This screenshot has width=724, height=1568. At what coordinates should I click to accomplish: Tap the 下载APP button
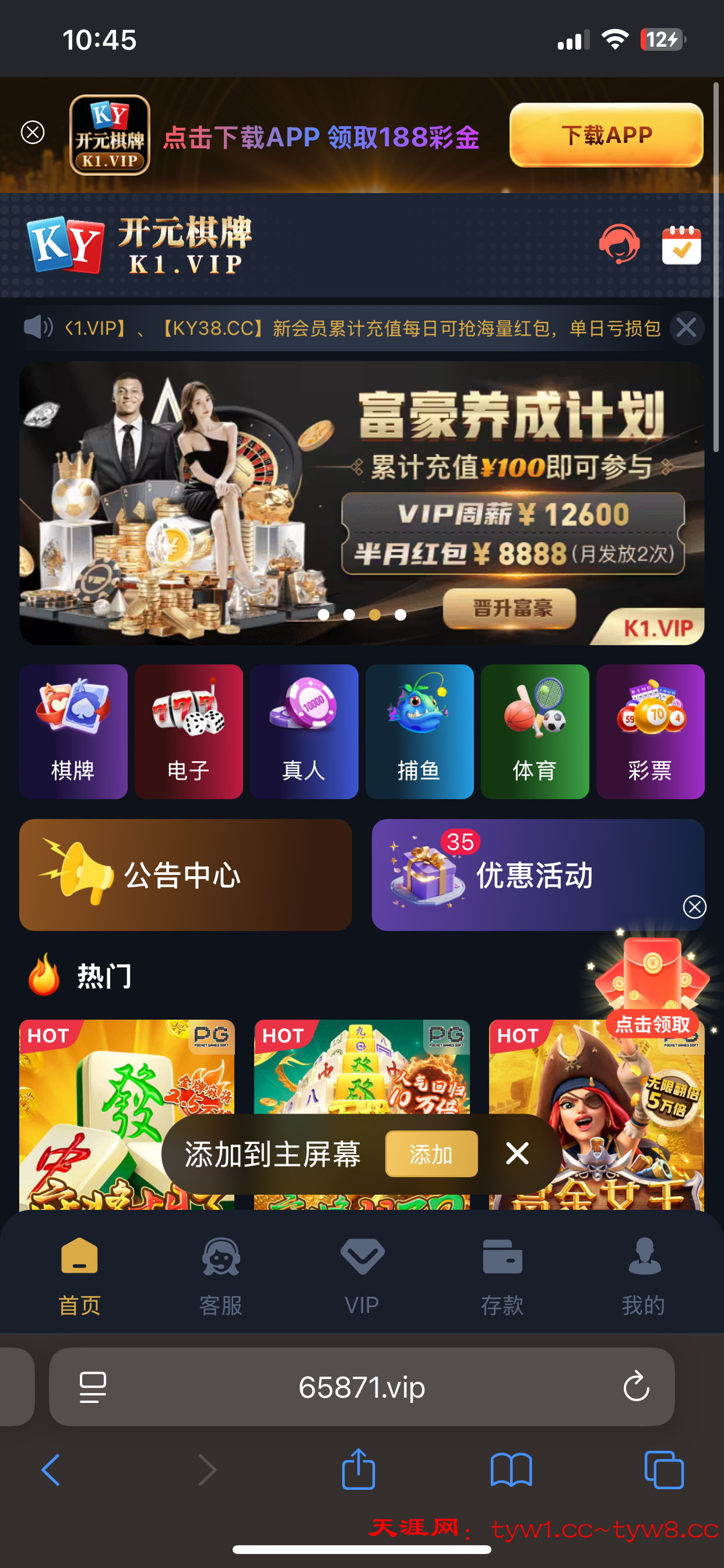(x=606, y=135)
